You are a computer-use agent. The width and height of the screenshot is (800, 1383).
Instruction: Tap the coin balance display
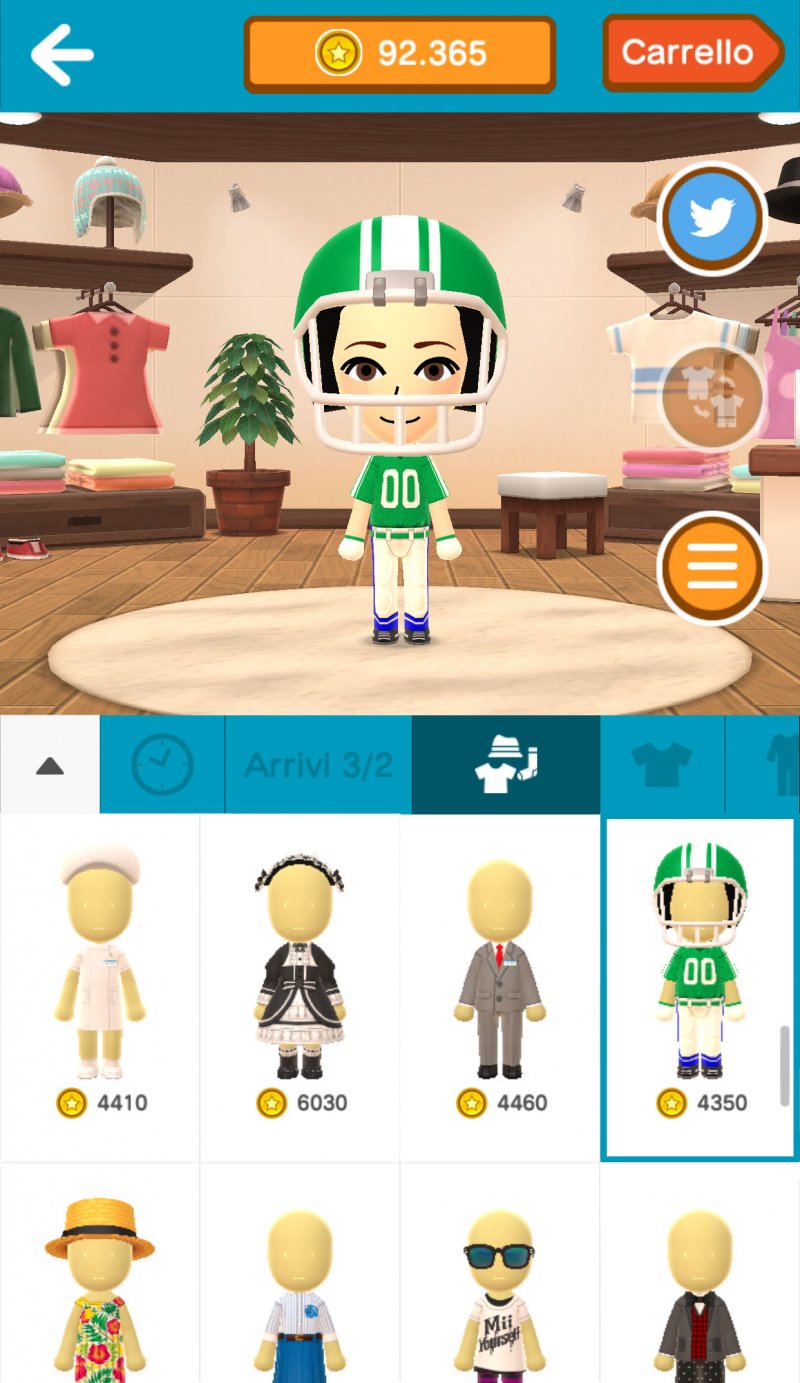click(x=399, y=55)
